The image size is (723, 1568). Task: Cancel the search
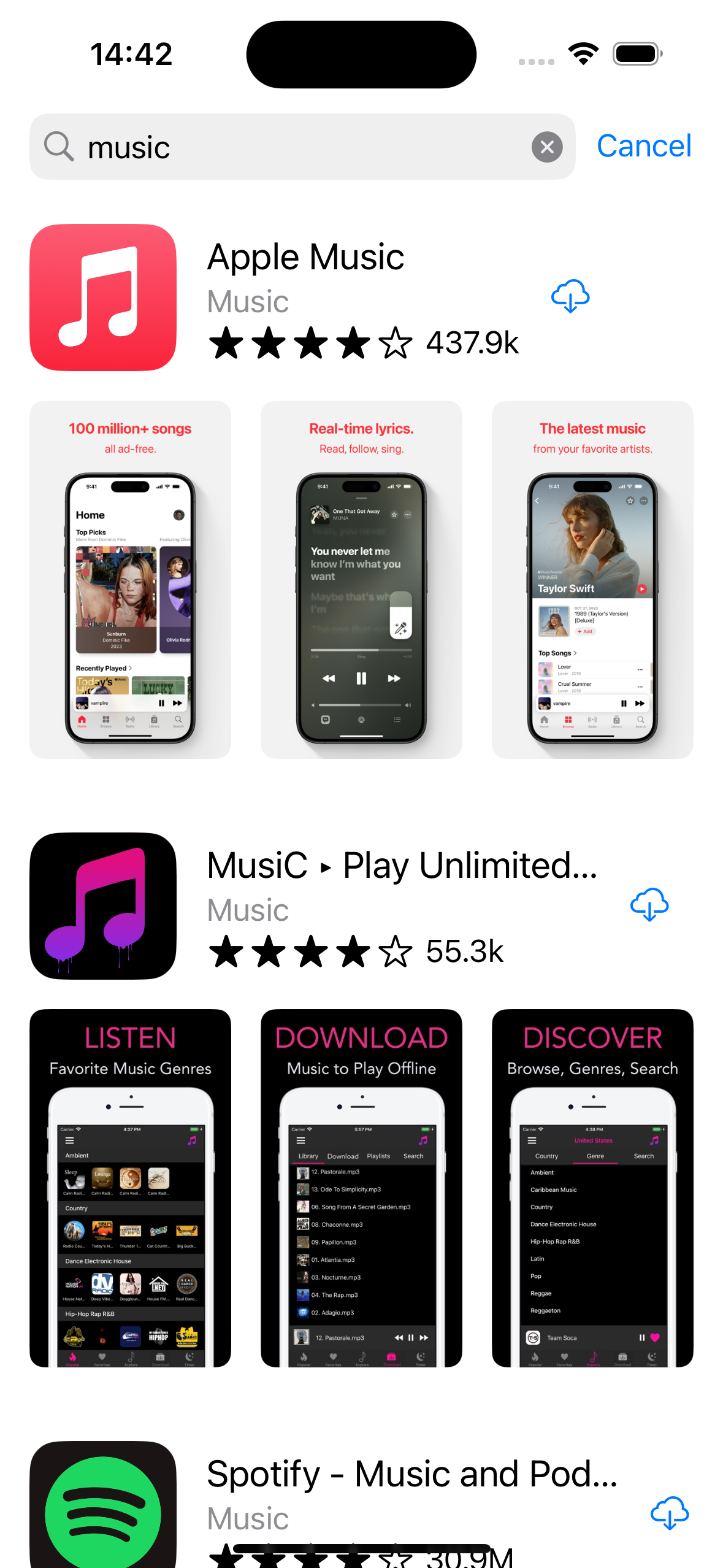click(644, 146)
